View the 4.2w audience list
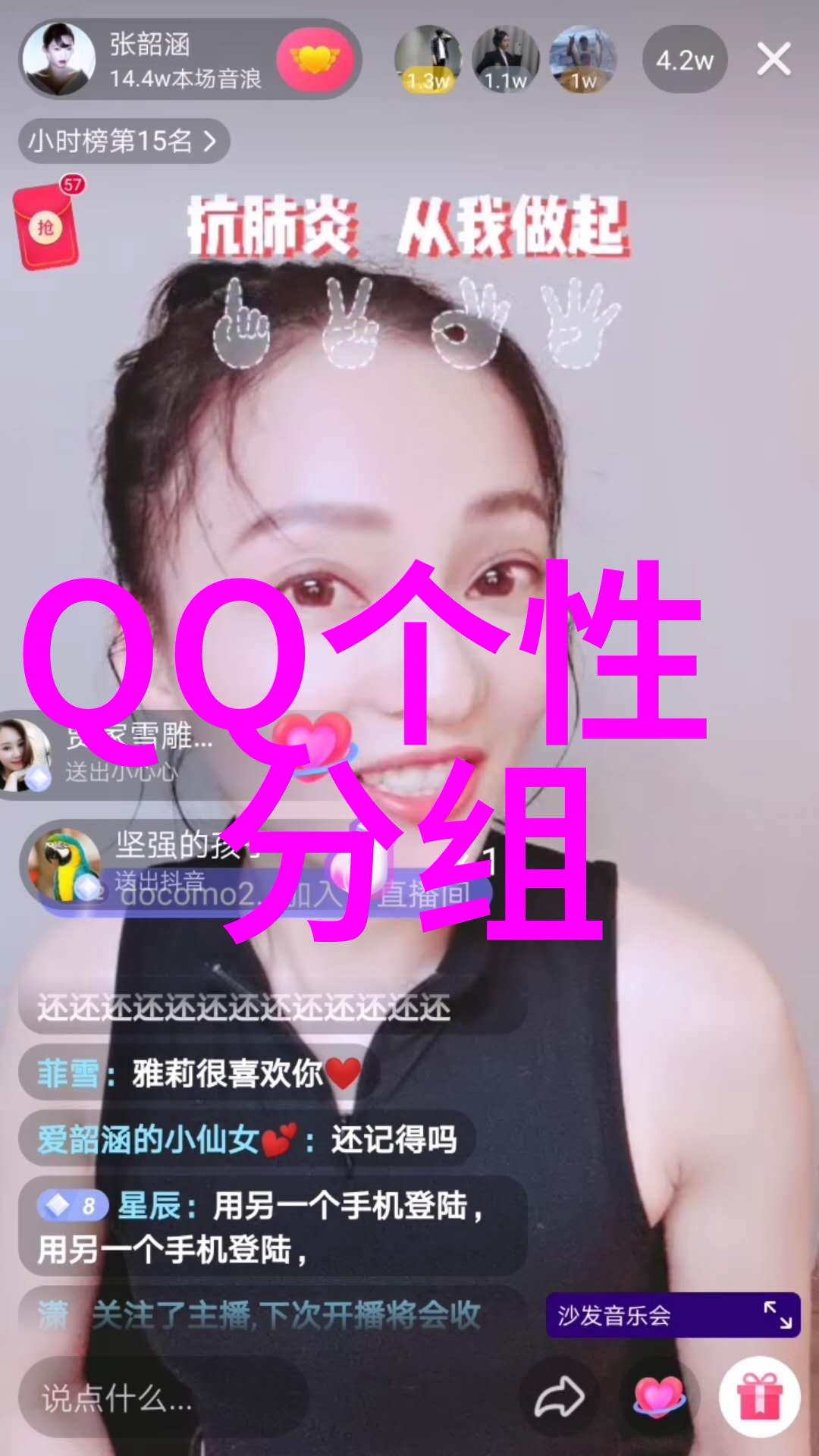The height and width of the screenshot is (1456, 819). pyautogui.click(x=685, y=59)
